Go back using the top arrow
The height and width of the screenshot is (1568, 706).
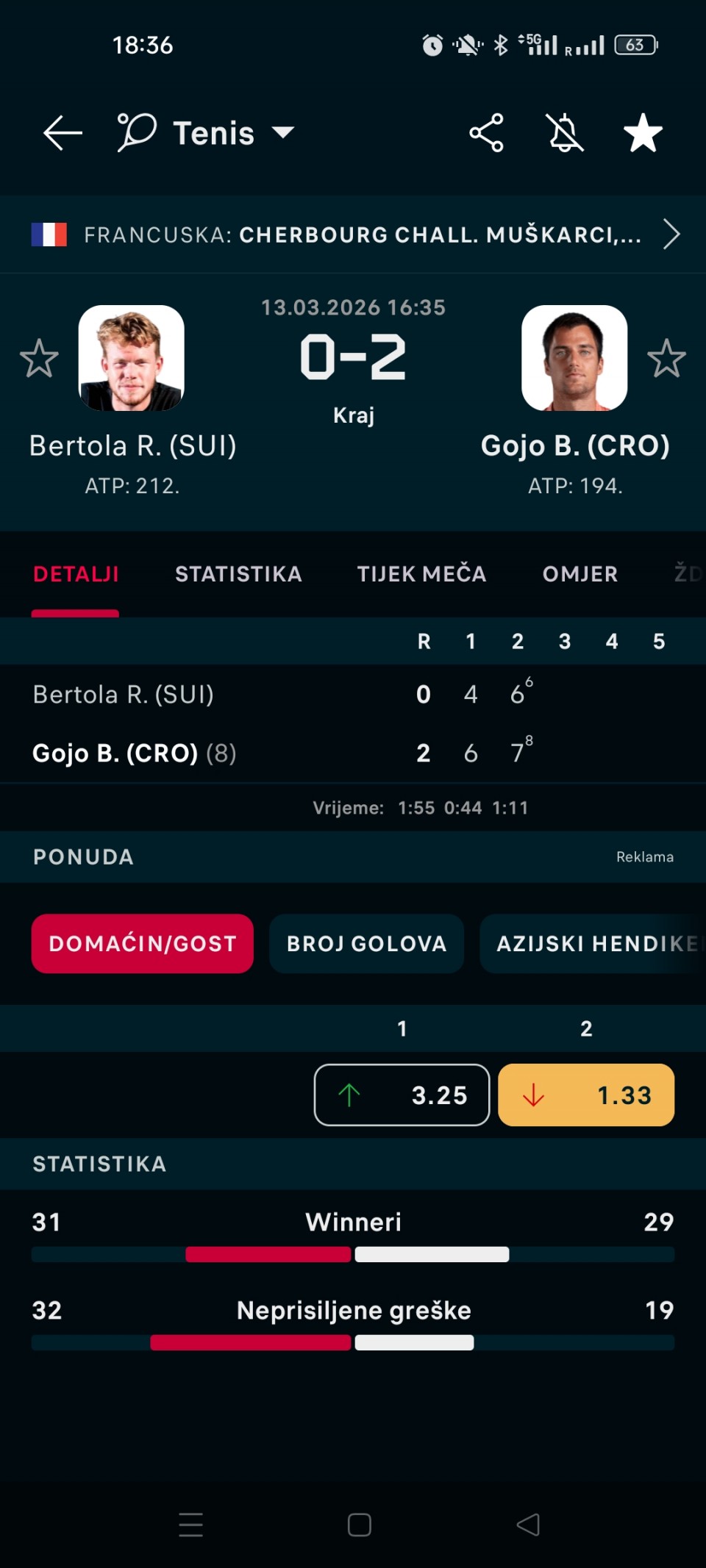click(63, 133)
